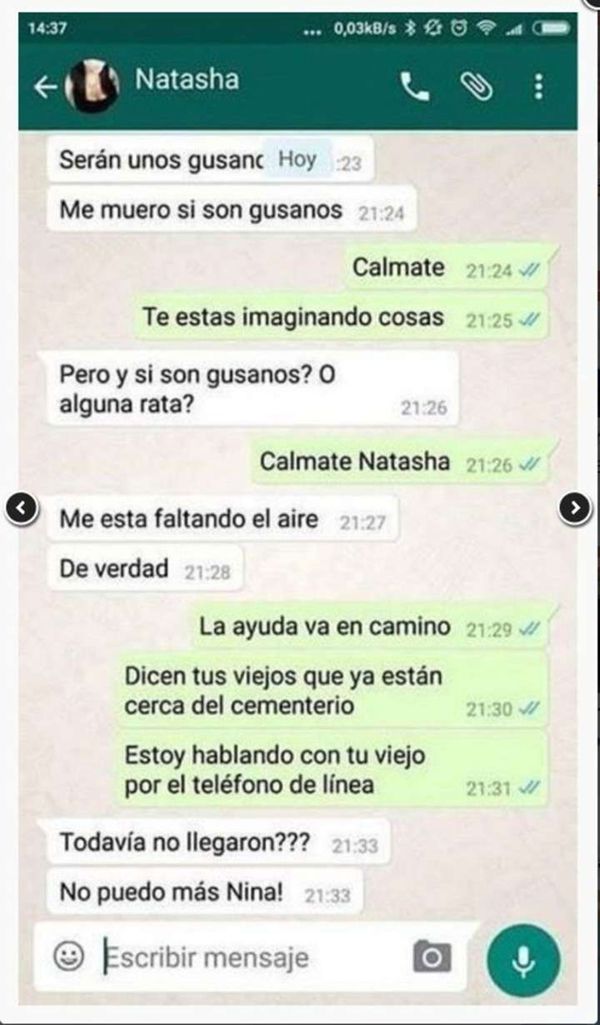600x1025 pixels.
Task: Open the camera from the message bar
Action: coord(432,958)
